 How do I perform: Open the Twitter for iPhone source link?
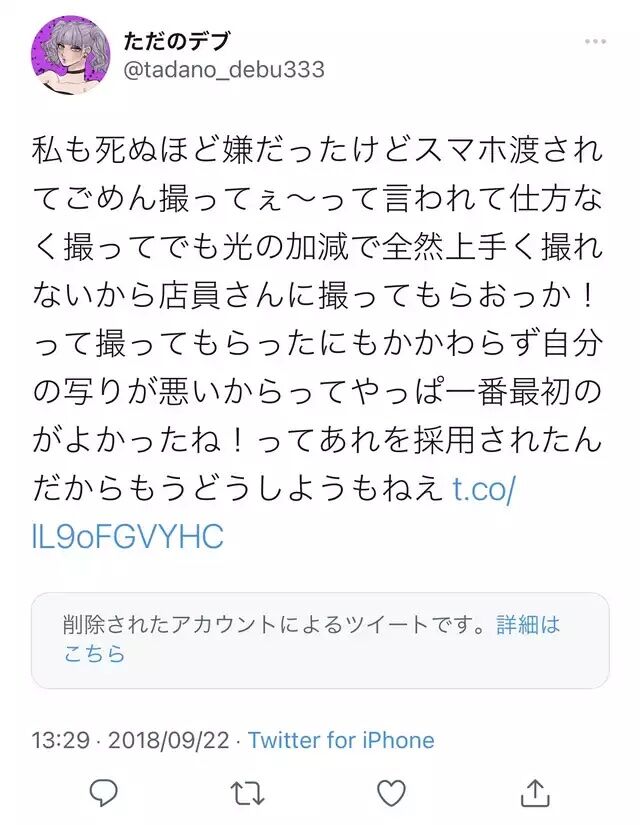point(341,740)
